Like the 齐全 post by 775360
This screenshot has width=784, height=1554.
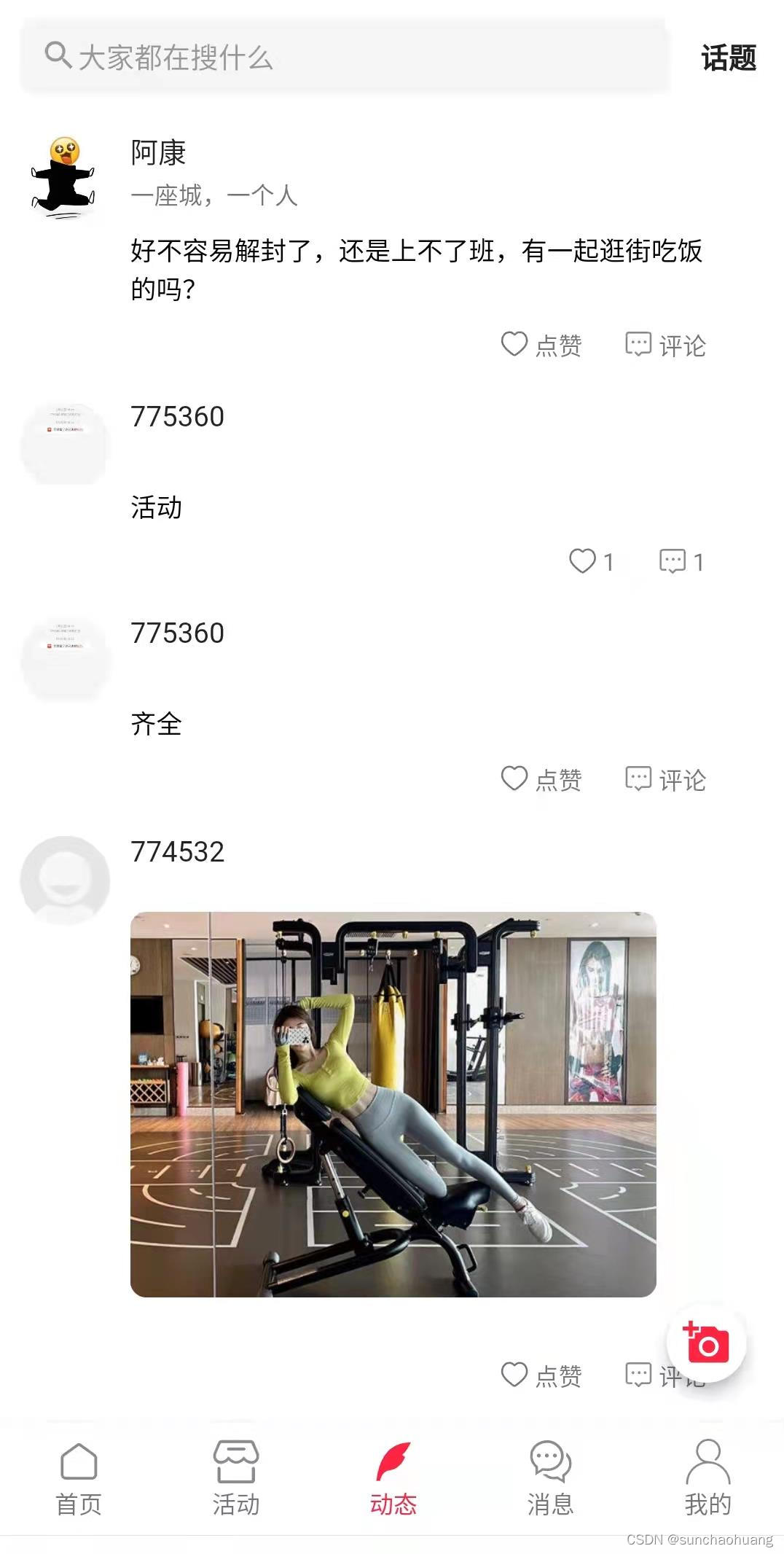click(541, 779)
